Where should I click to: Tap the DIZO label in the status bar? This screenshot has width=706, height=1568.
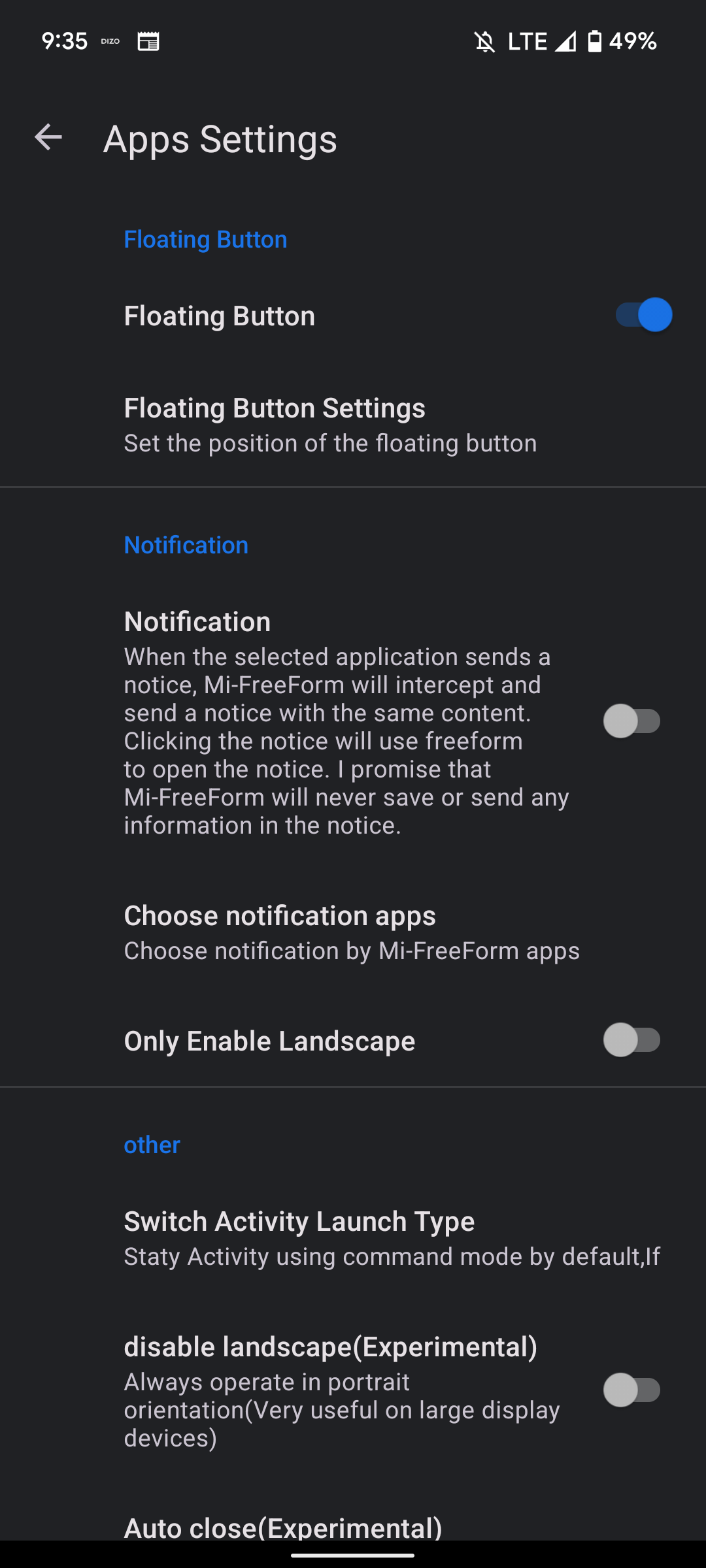click(109, 41)
